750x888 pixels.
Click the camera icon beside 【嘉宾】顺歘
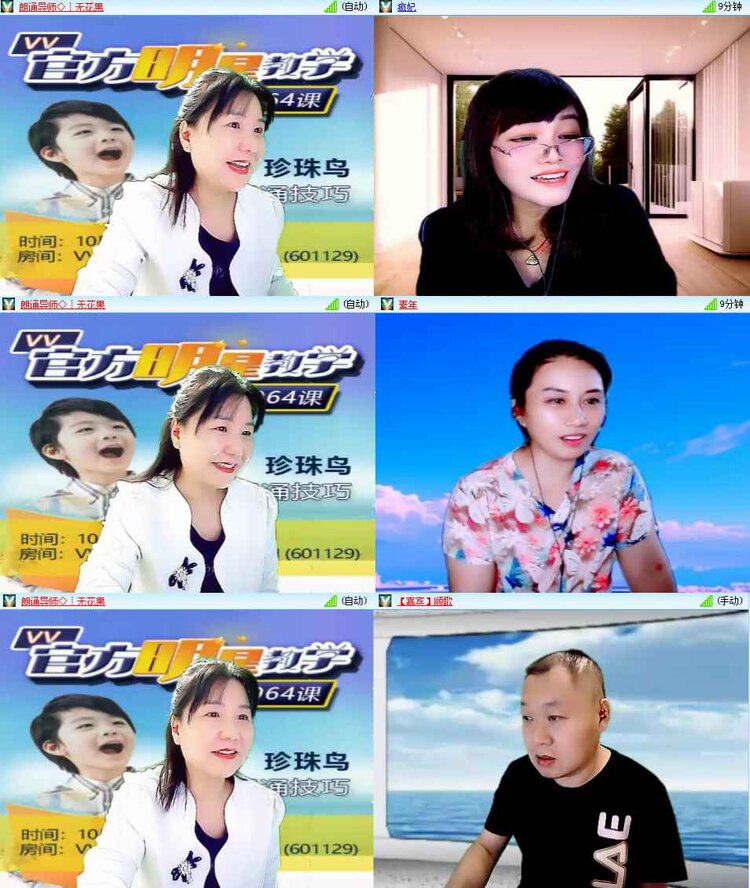point(383,601)
